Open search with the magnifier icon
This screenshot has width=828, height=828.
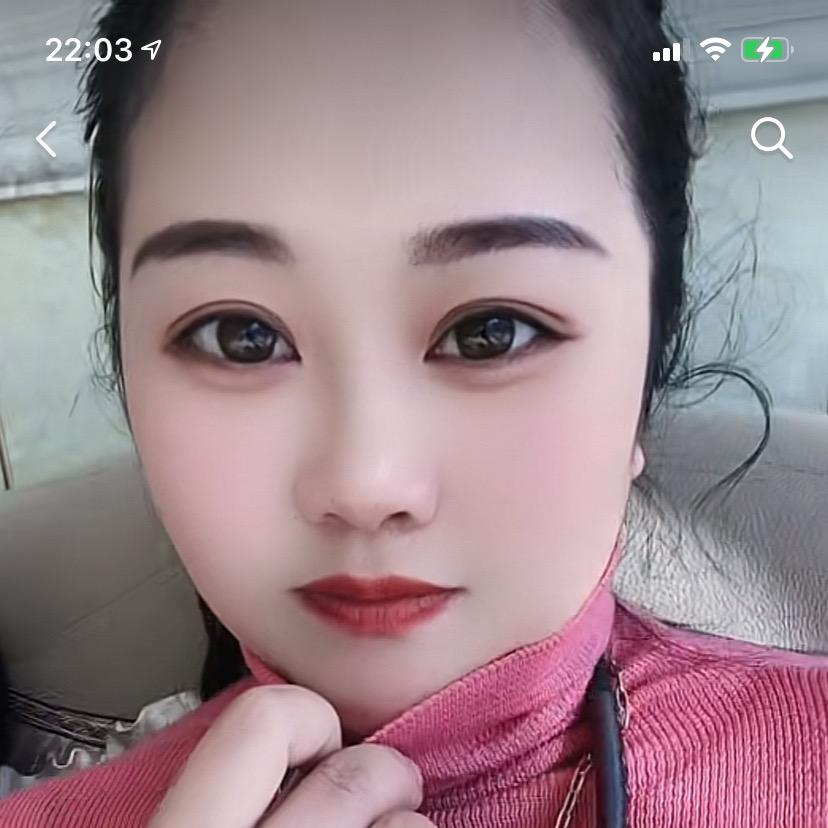click(771, 138)
